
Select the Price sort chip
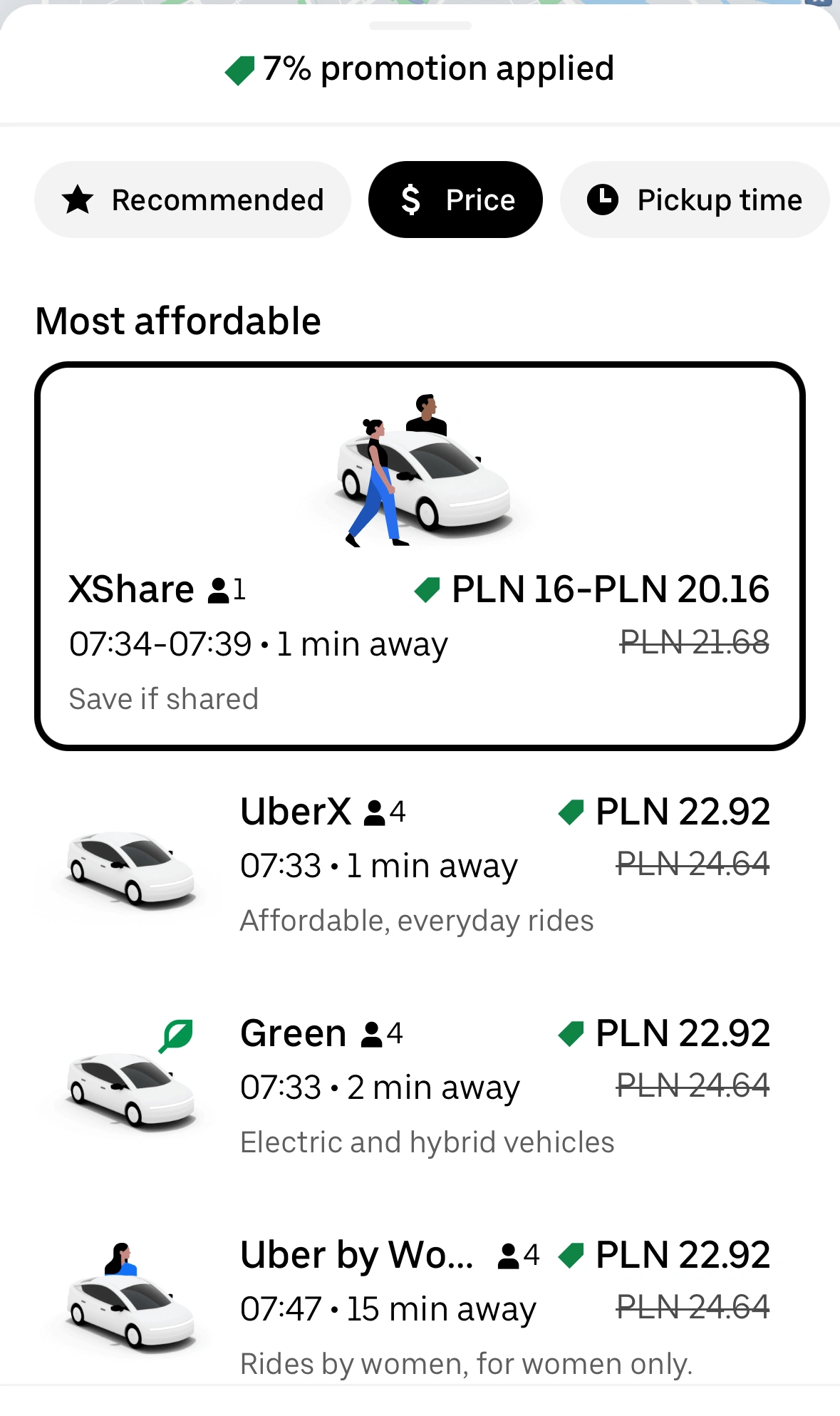455,200
